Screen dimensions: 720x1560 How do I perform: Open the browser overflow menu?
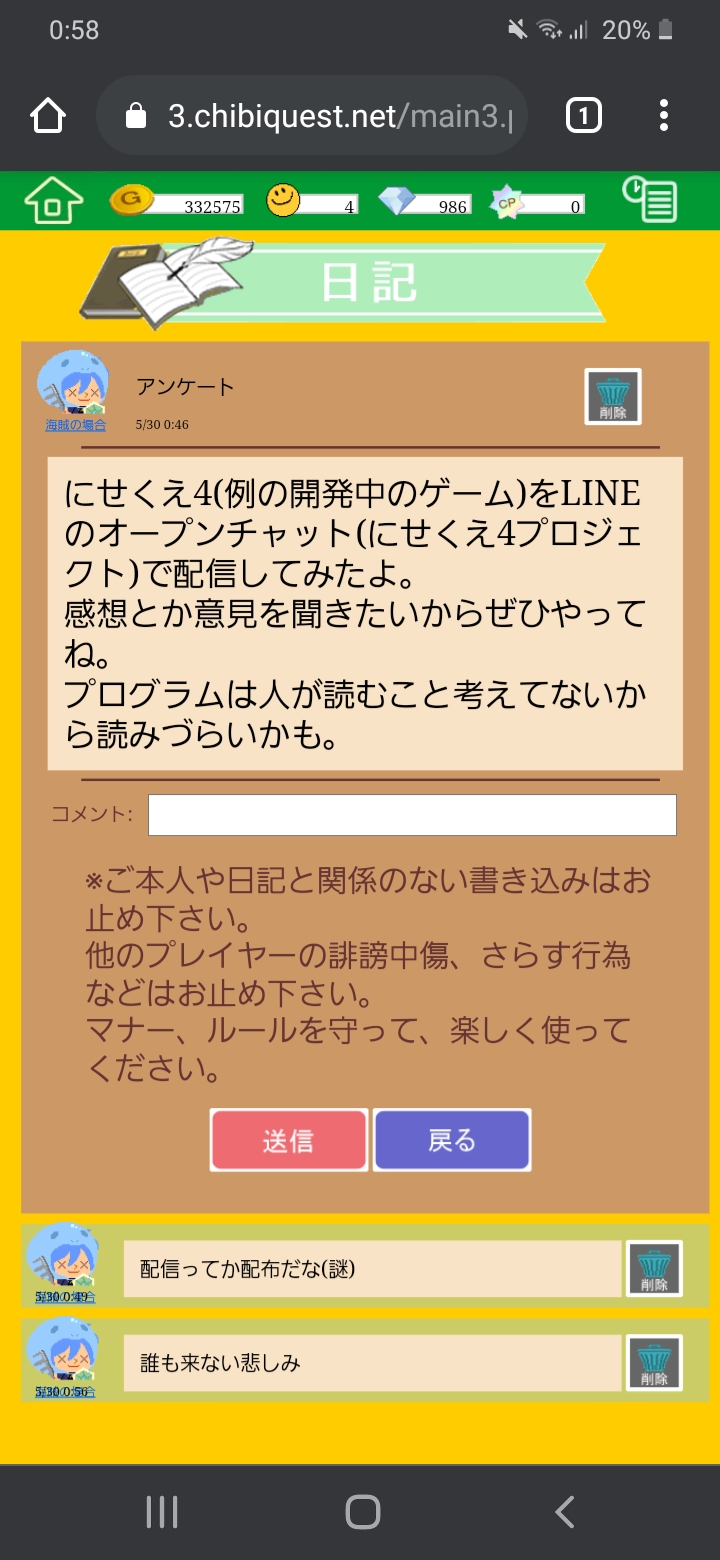point(664,116)
